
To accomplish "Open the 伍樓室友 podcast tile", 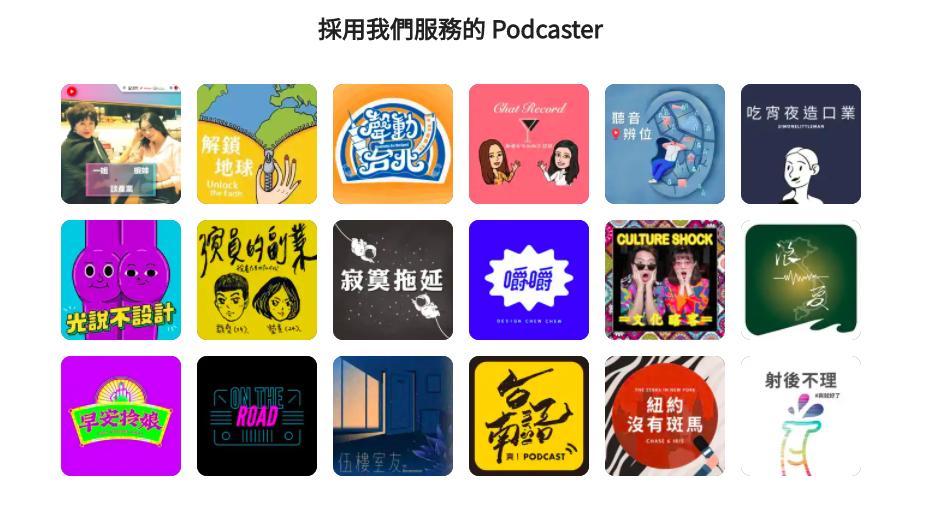I will coord(393,416).
